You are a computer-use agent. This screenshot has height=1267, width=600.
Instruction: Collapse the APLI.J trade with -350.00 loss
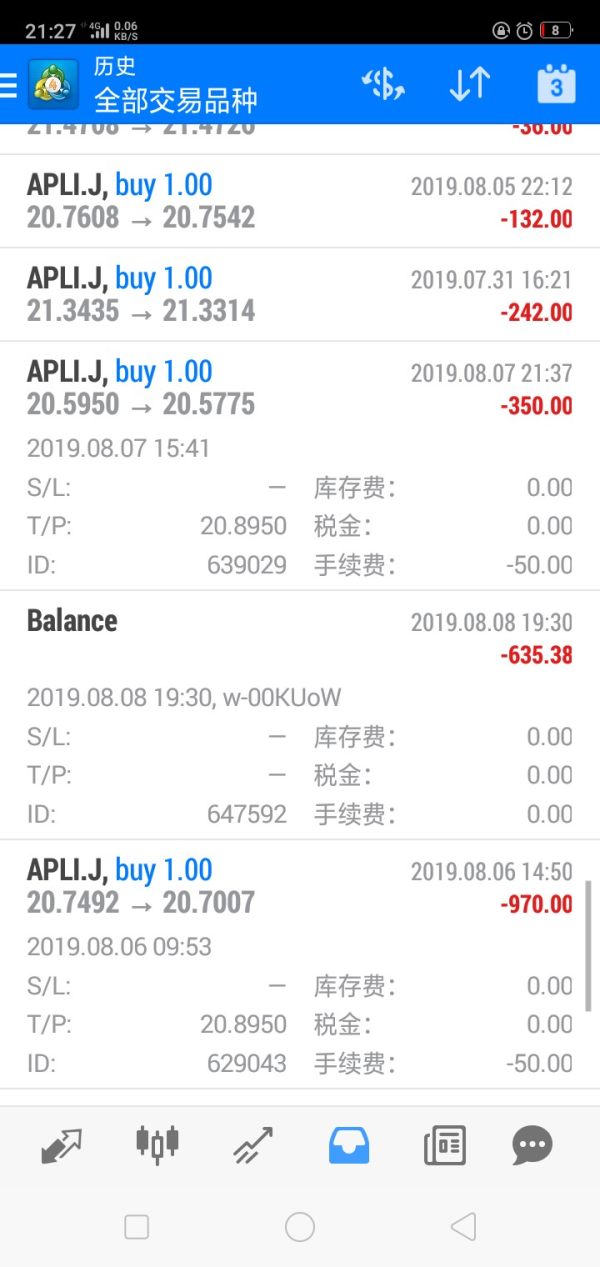(x=300, y=389)
